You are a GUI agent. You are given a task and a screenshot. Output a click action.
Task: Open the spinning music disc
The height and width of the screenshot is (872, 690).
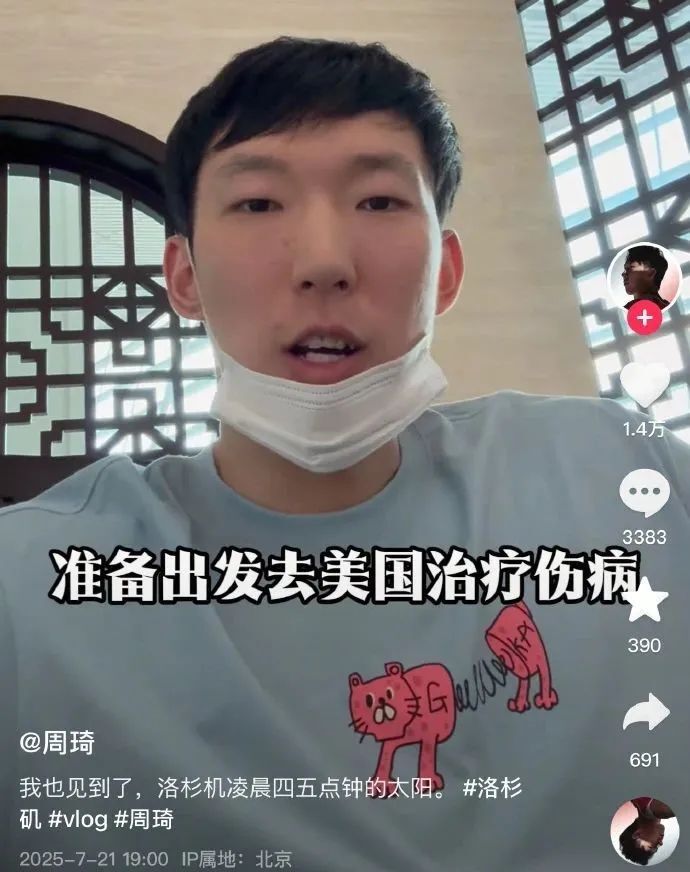[644, 830]
